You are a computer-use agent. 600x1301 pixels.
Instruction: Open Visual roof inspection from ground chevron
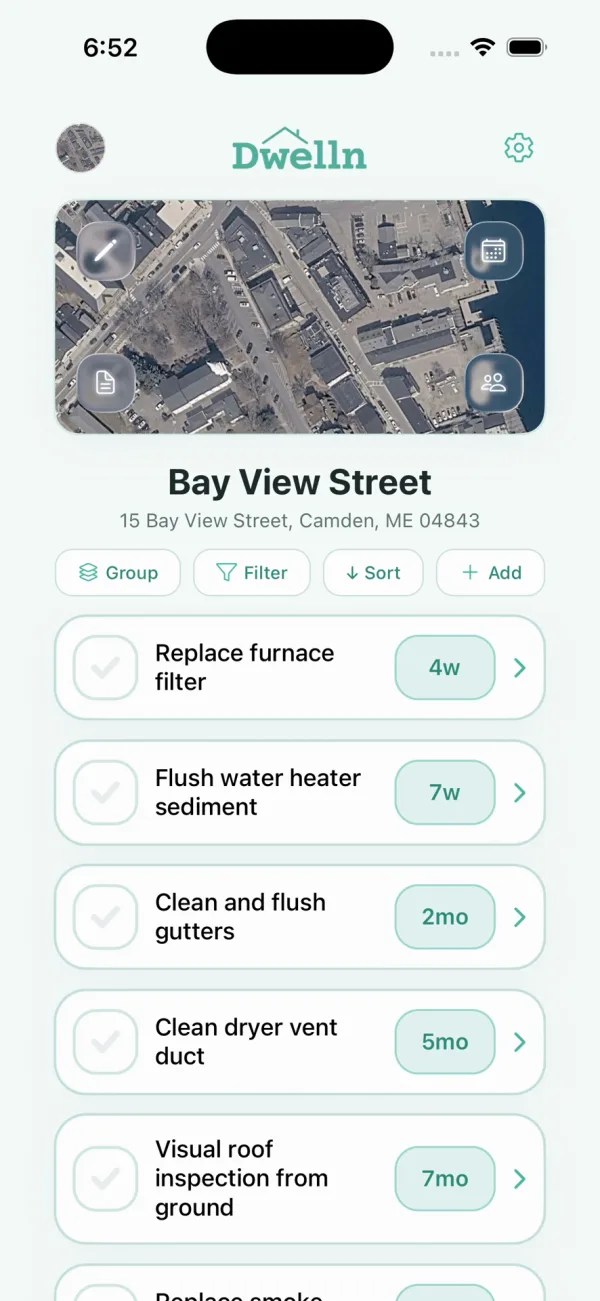[519, 1179]
